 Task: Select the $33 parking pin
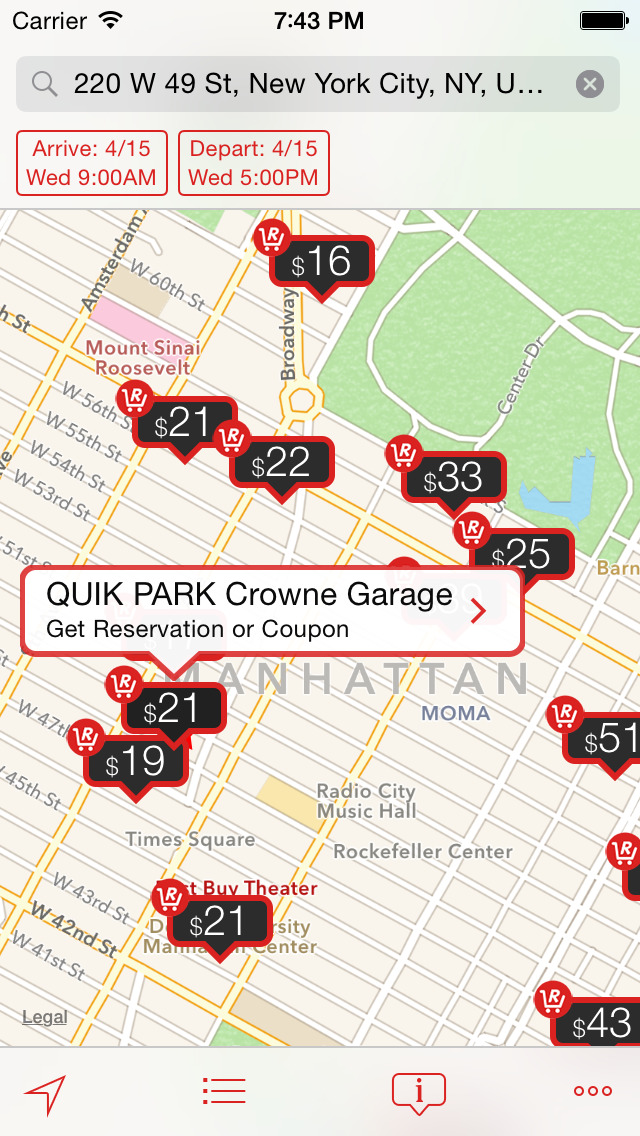point(454,478)
